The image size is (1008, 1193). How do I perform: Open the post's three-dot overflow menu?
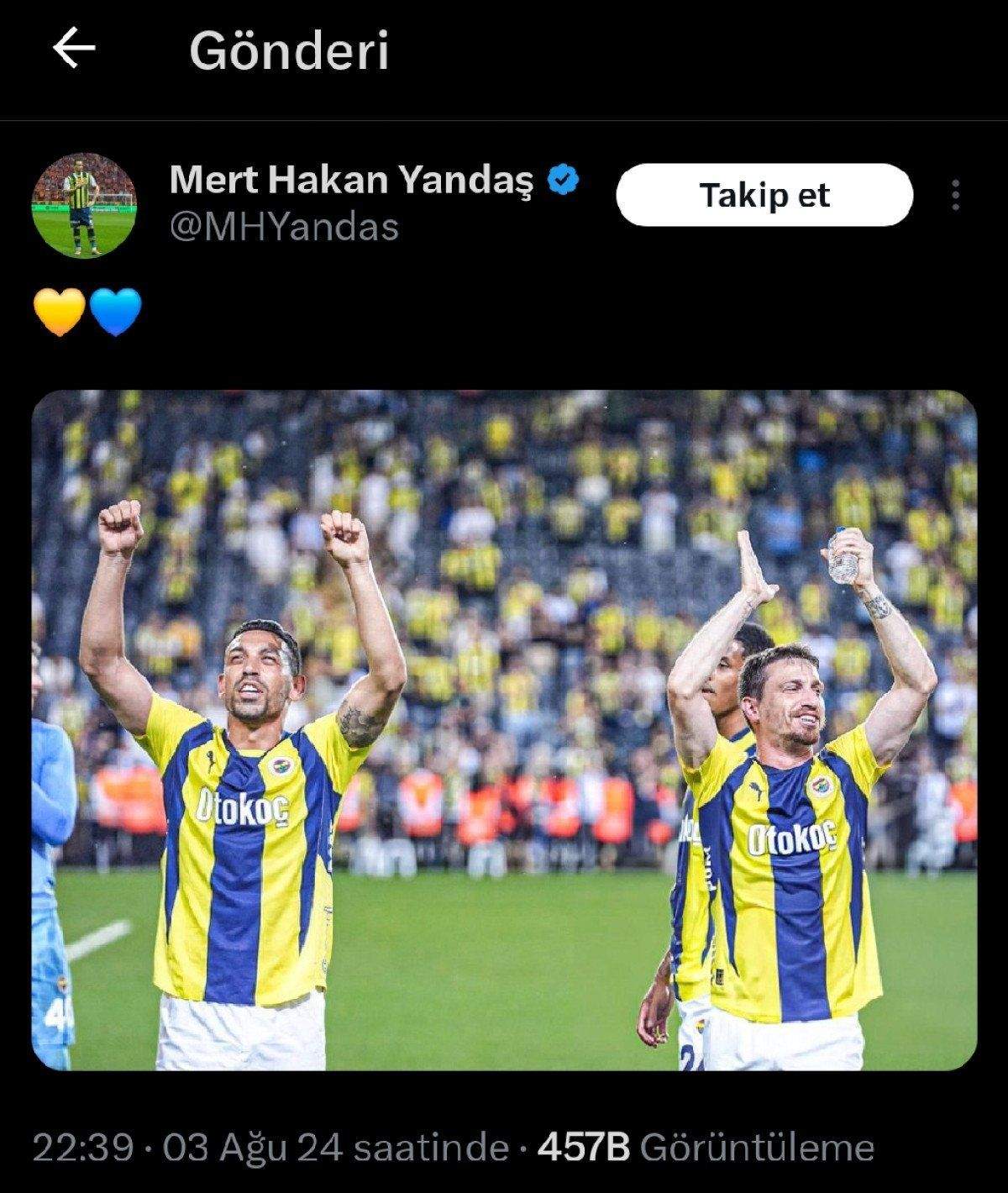tap(955, 195)
